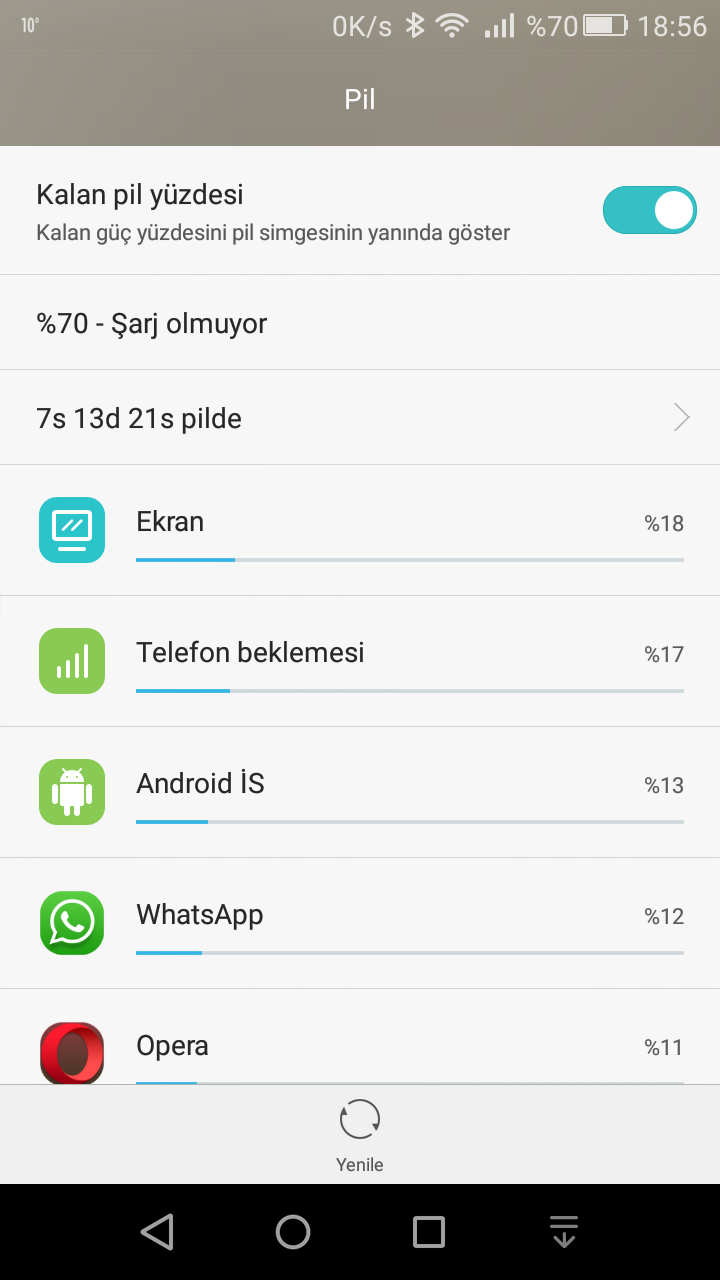The height and width of the screenshot is (1280, 720).
Task: Open the 7s 13d 21s pilde details
Action: point(360,417)
